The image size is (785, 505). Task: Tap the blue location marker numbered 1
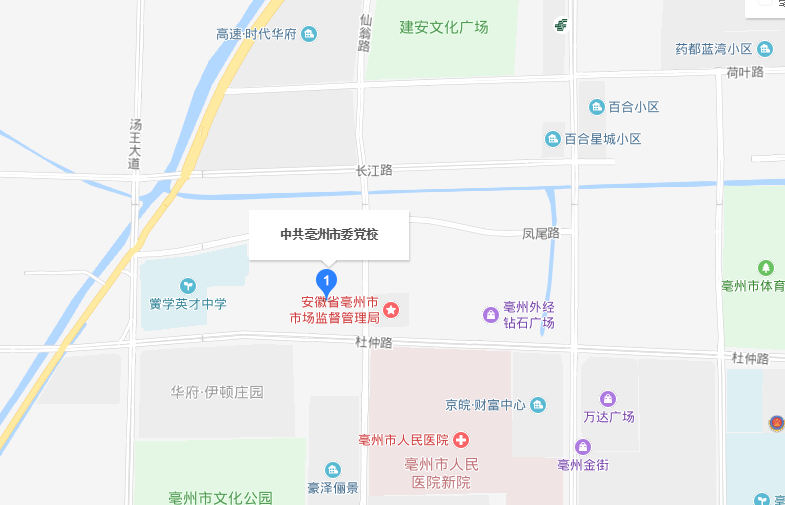pos(326,282)
